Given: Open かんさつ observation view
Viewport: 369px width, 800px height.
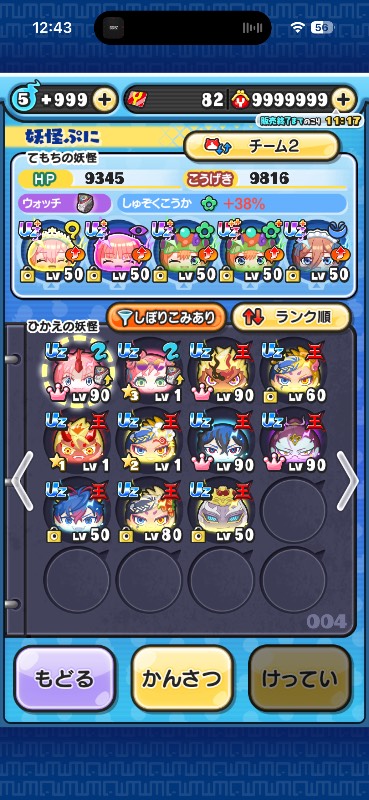Looking at the screenshot, I should click(x=182, y=679).
